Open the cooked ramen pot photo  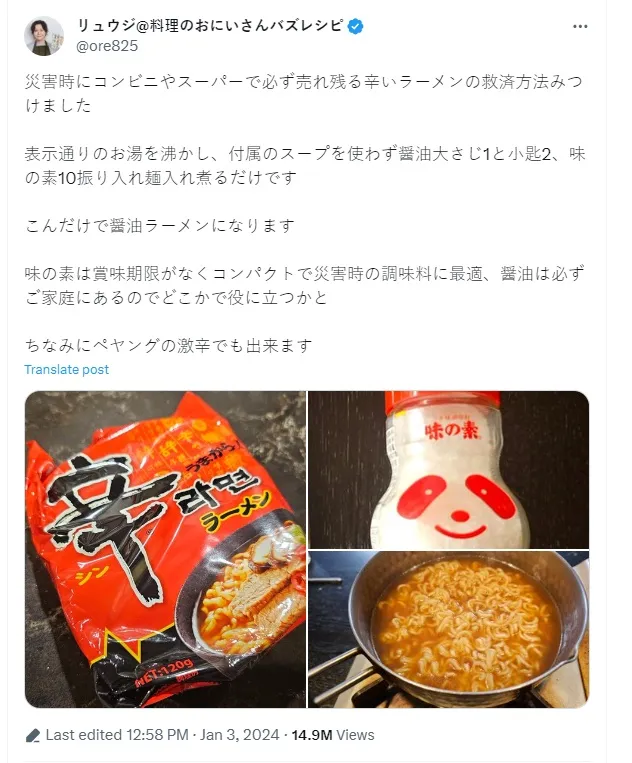(x=448, y=630)
